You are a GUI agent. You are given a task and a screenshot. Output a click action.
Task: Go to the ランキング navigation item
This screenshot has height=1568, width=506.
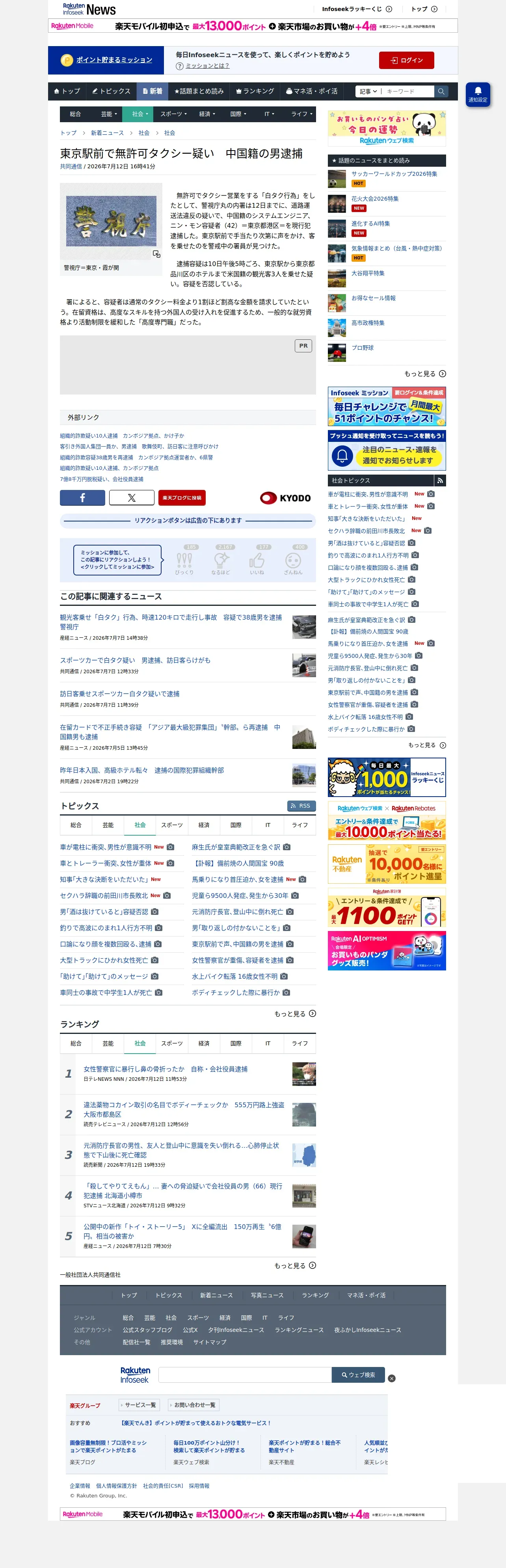[255, 91]
